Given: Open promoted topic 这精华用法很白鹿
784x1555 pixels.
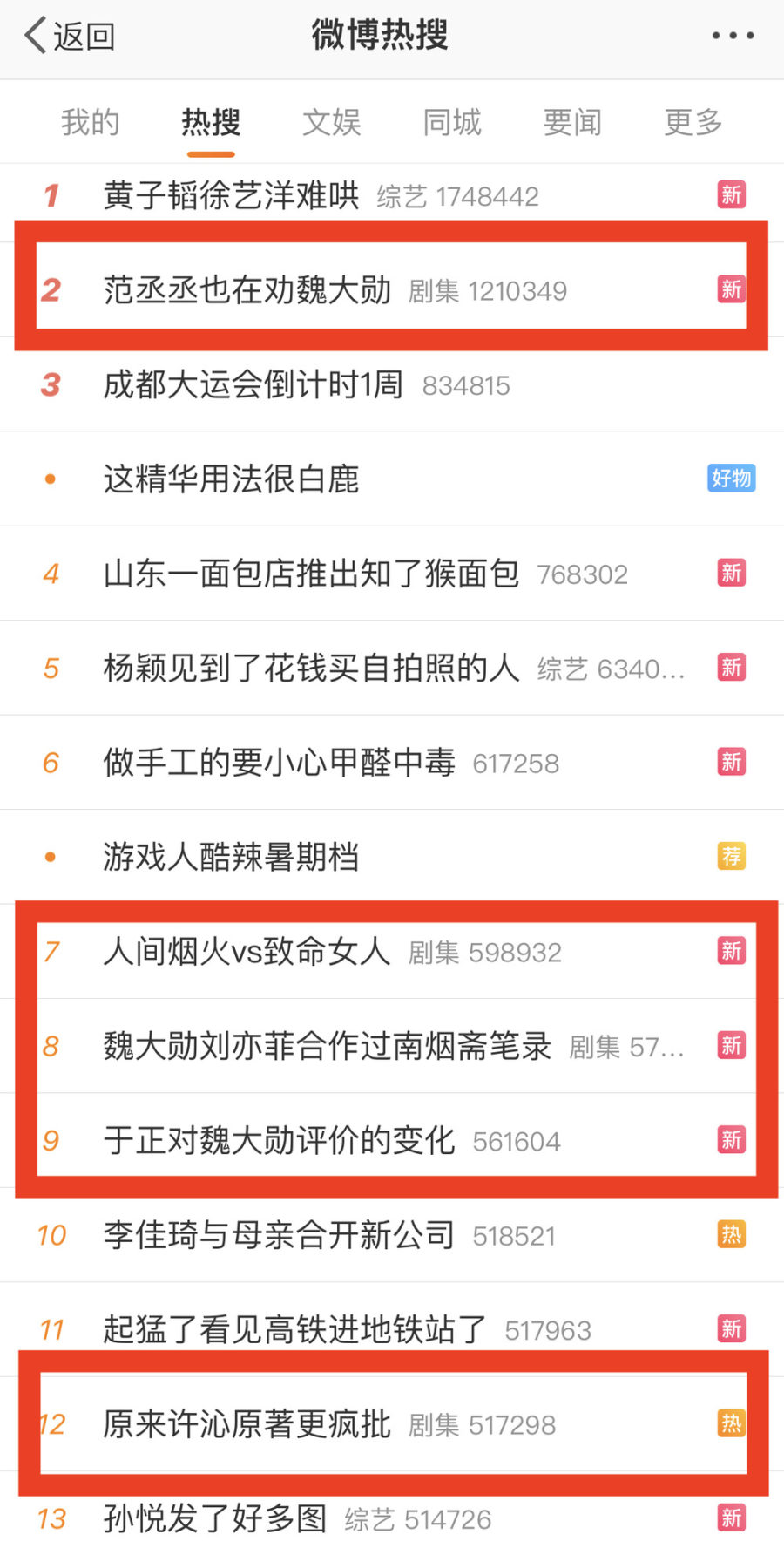Looking at the screenshot, I should pyautogui.click(x=231, y=479).
